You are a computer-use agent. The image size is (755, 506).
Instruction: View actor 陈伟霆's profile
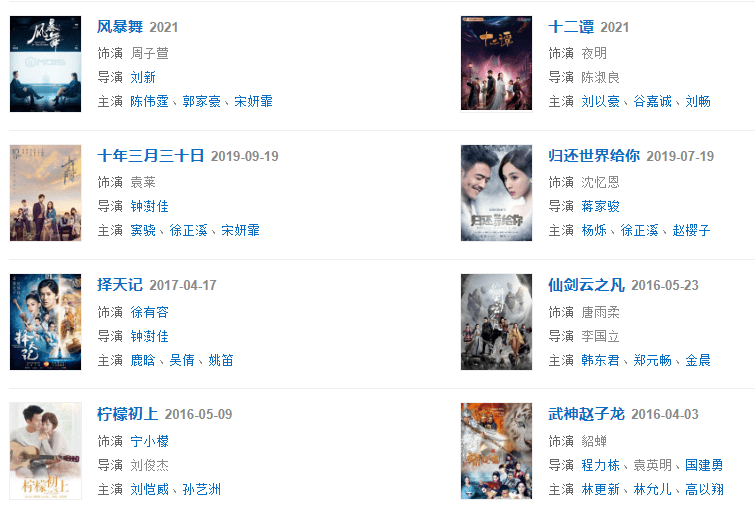[150, 102]
